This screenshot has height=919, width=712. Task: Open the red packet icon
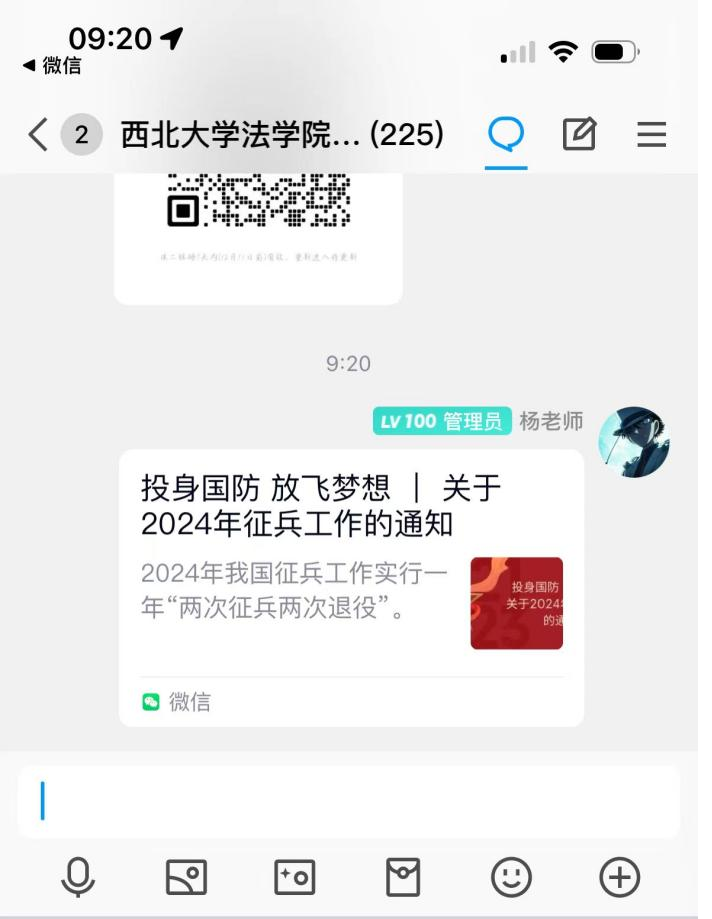[403, 877]
